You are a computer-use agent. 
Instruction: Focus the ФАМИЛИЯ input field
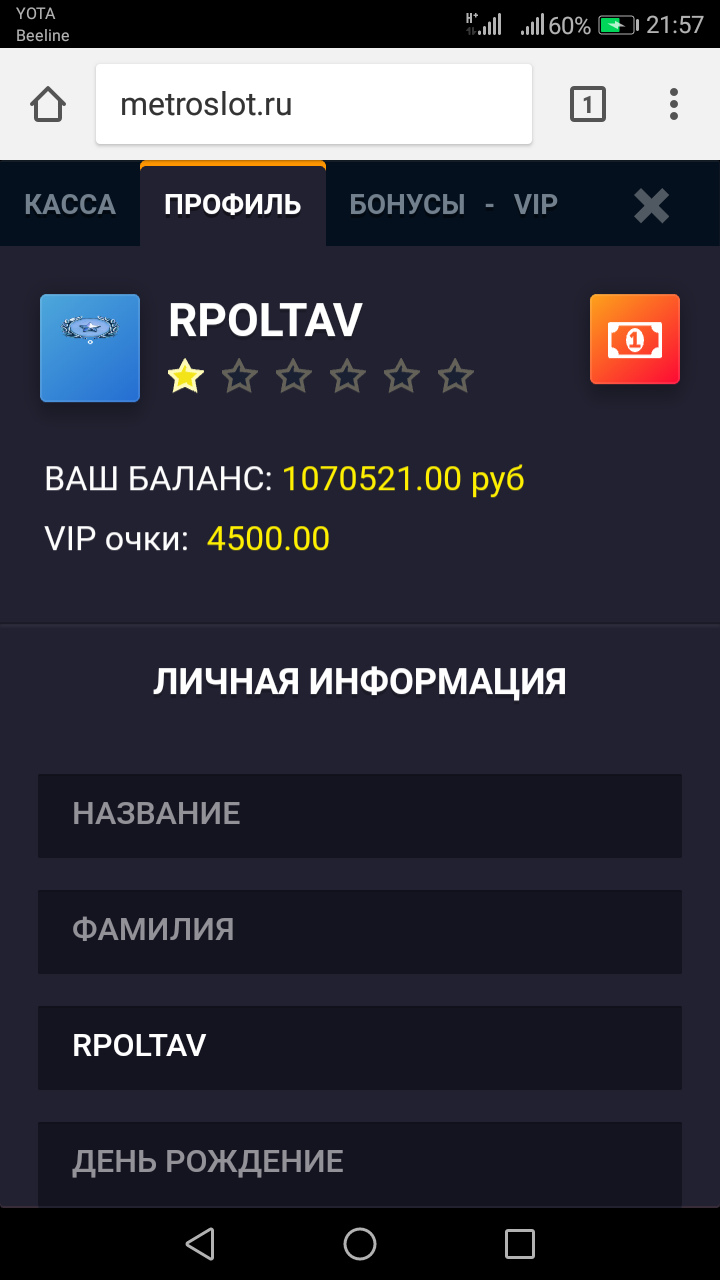pyautogui.click(x=360, y=931)
